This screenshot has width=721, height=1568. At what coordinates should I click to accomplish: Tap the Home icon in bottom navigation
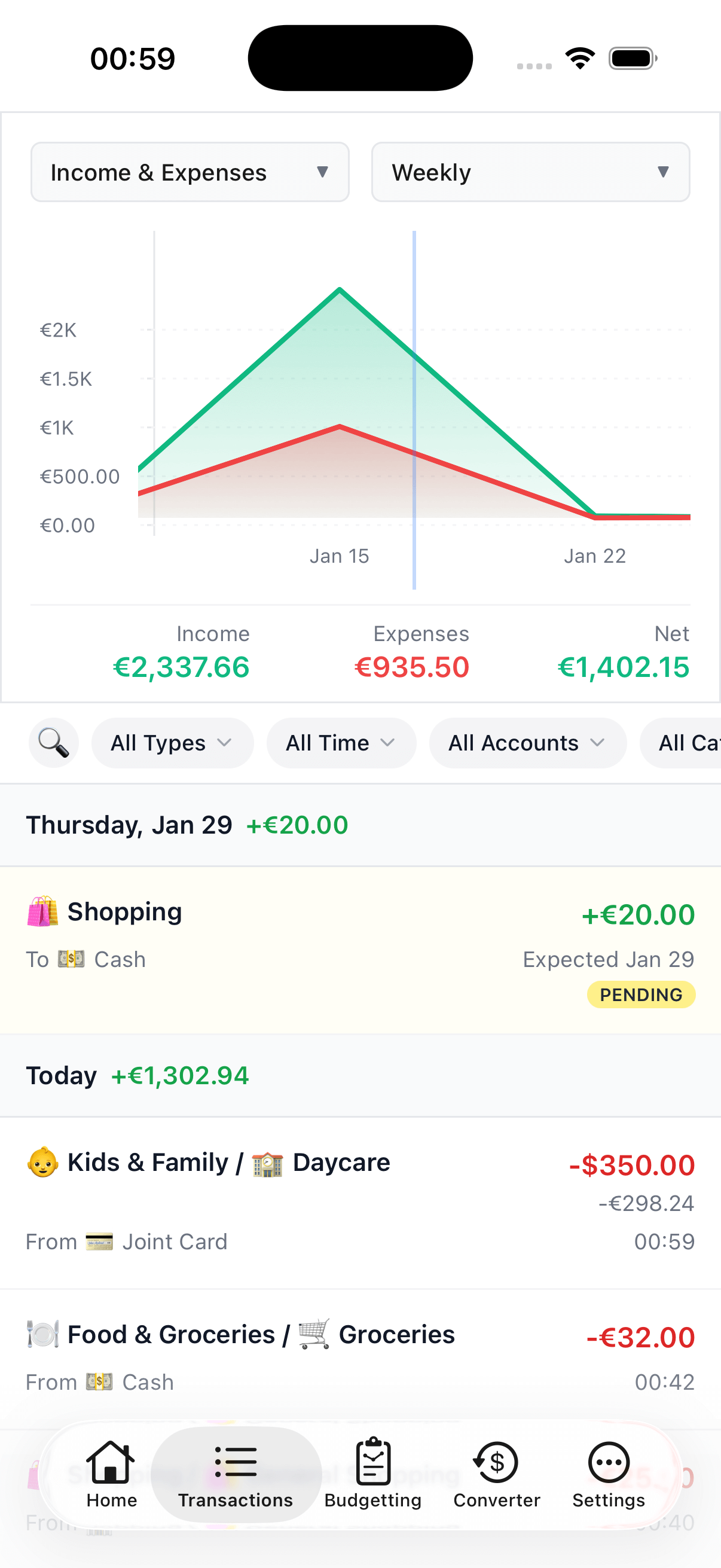[111, 1460]
